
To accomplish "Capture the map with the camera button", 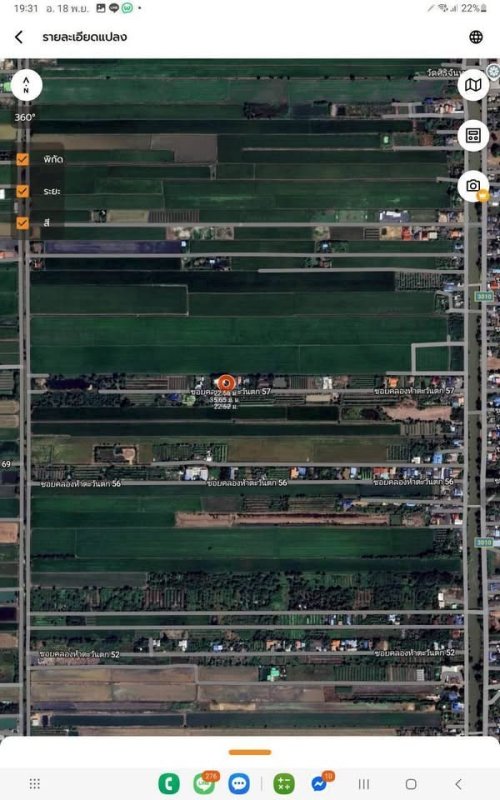I will pyautogui.click(x=473, y=186).
